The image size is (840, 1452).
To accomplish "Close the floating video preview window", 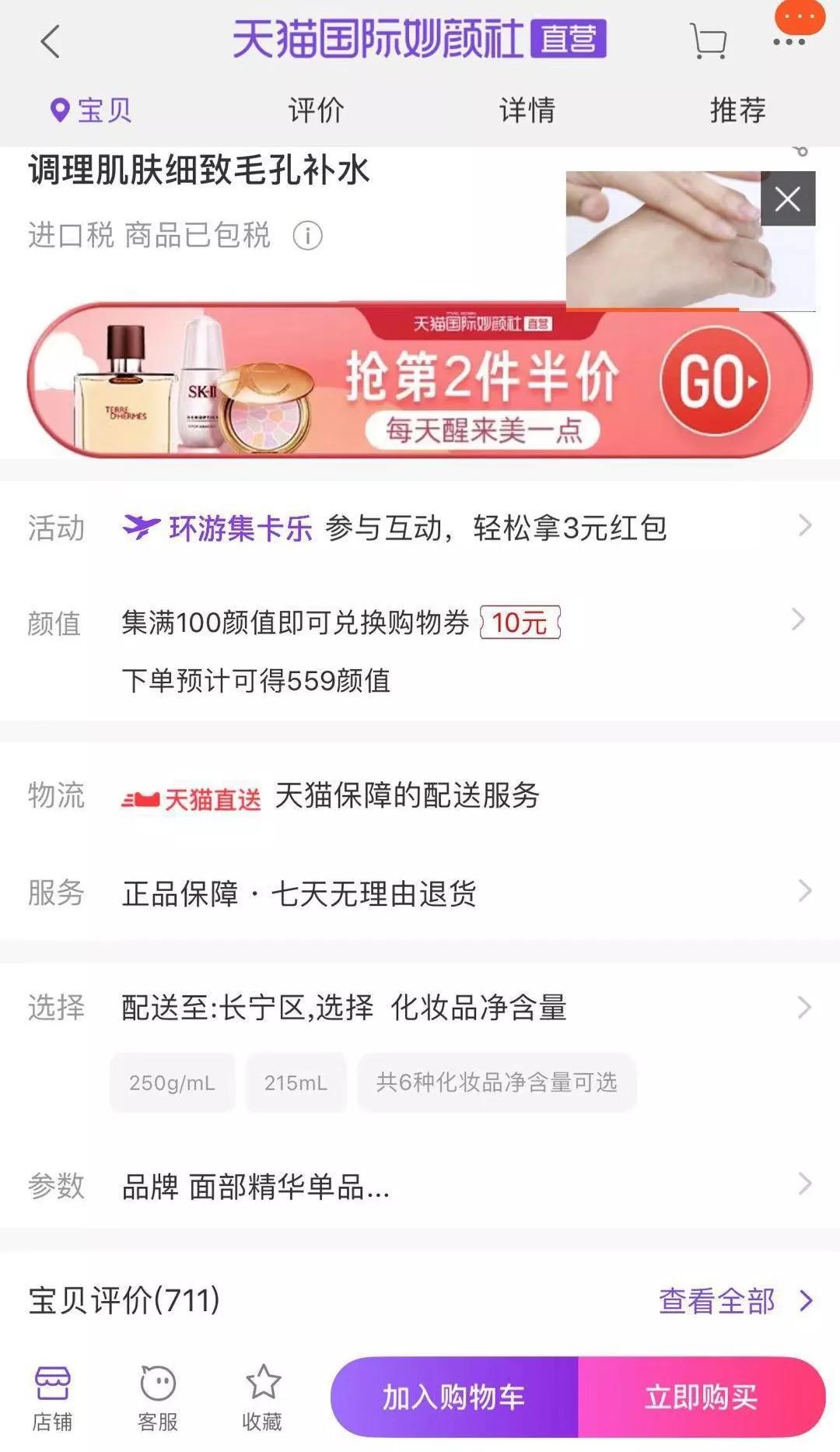I will tap(788, 199).
